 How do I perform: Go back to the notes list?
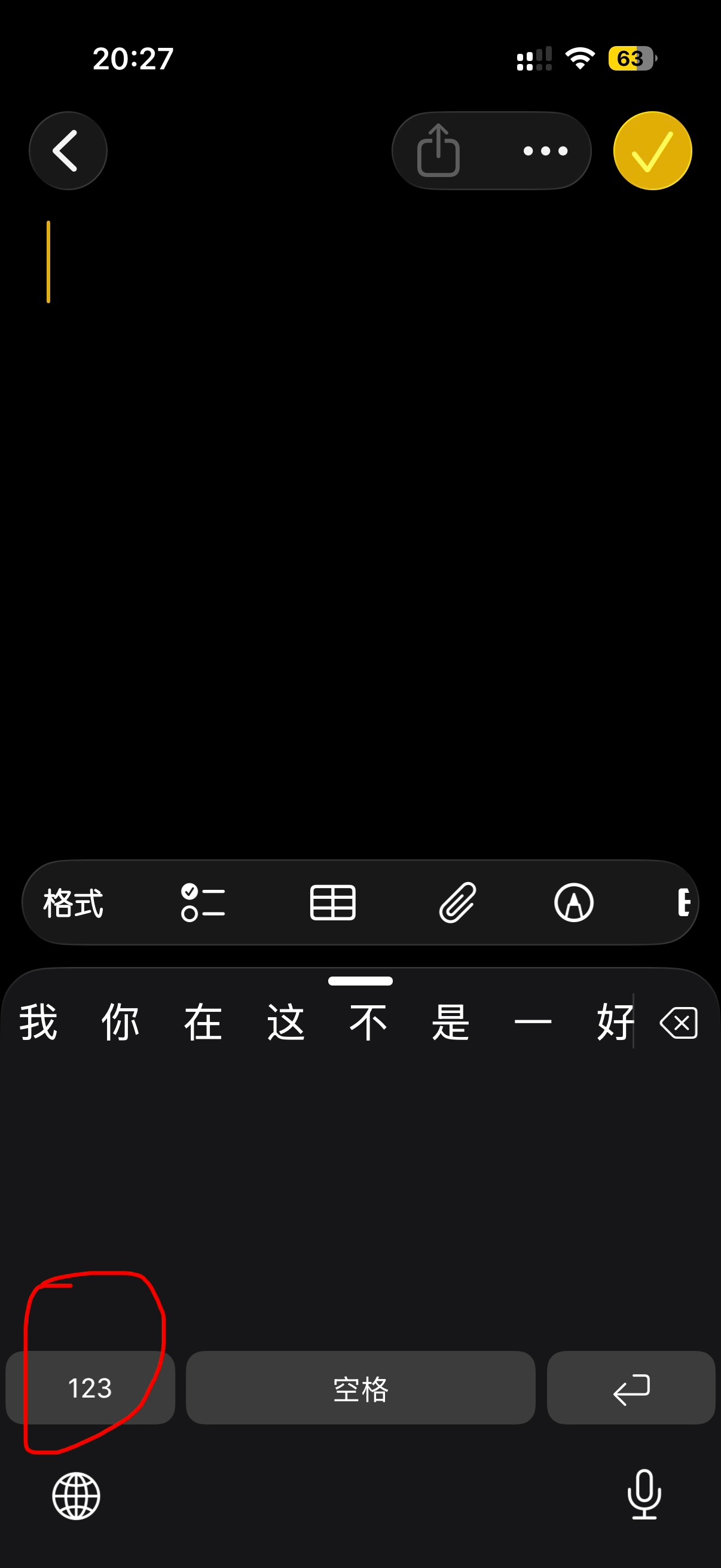[68, 150]
